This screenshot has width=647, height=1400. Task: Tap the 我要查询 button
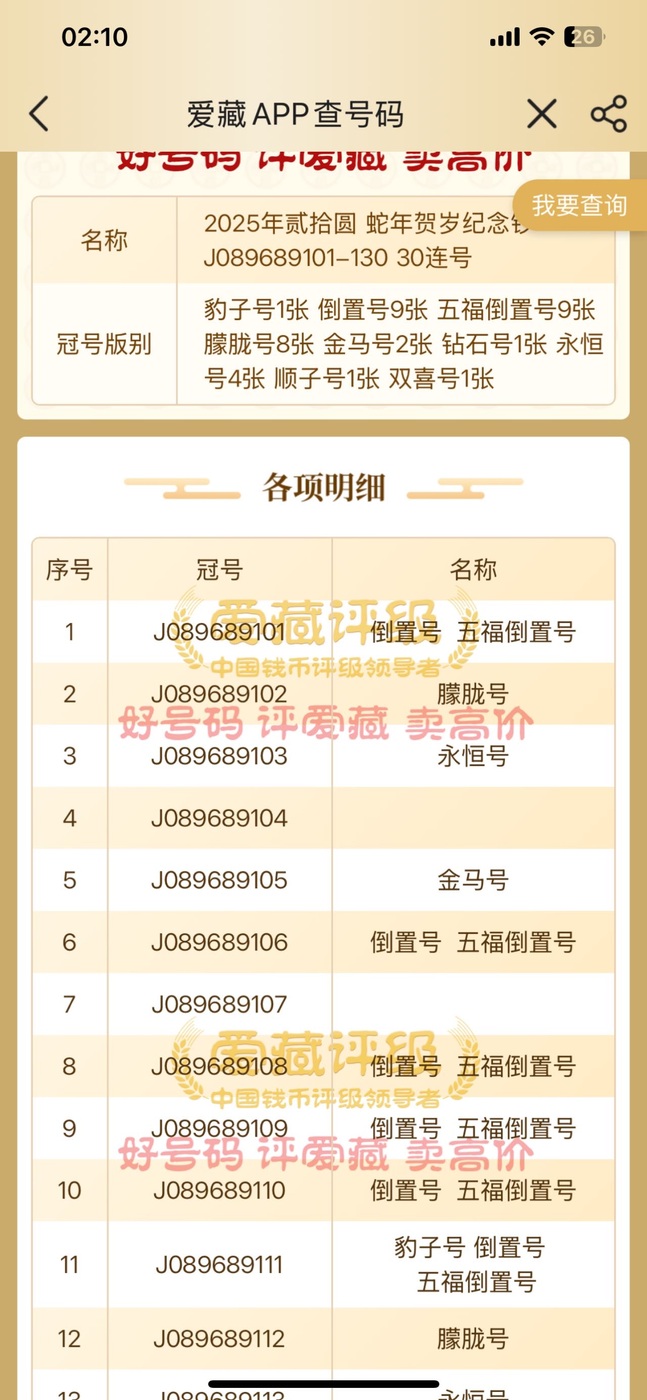tap(579, 205)
